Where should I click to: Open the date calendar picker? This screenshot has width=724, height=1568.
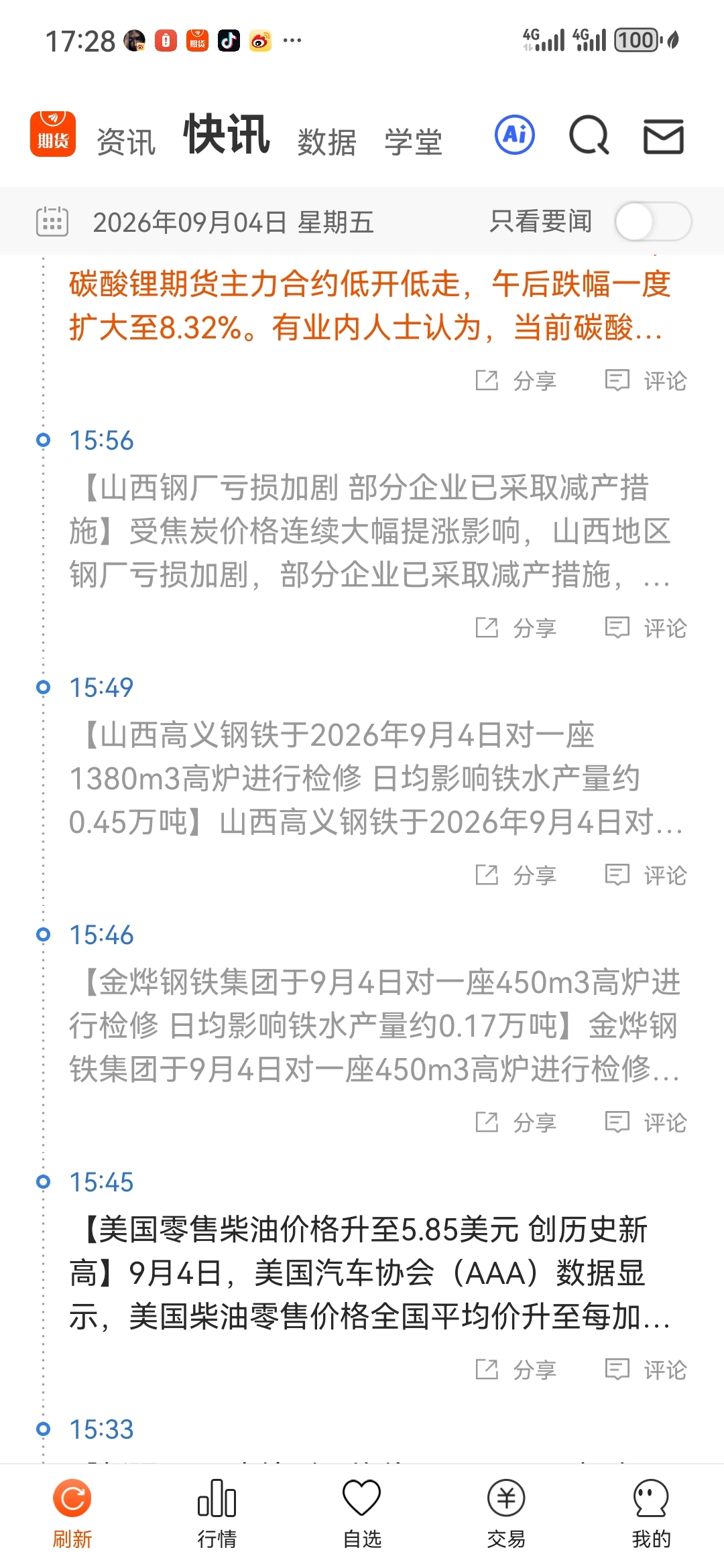52,222
